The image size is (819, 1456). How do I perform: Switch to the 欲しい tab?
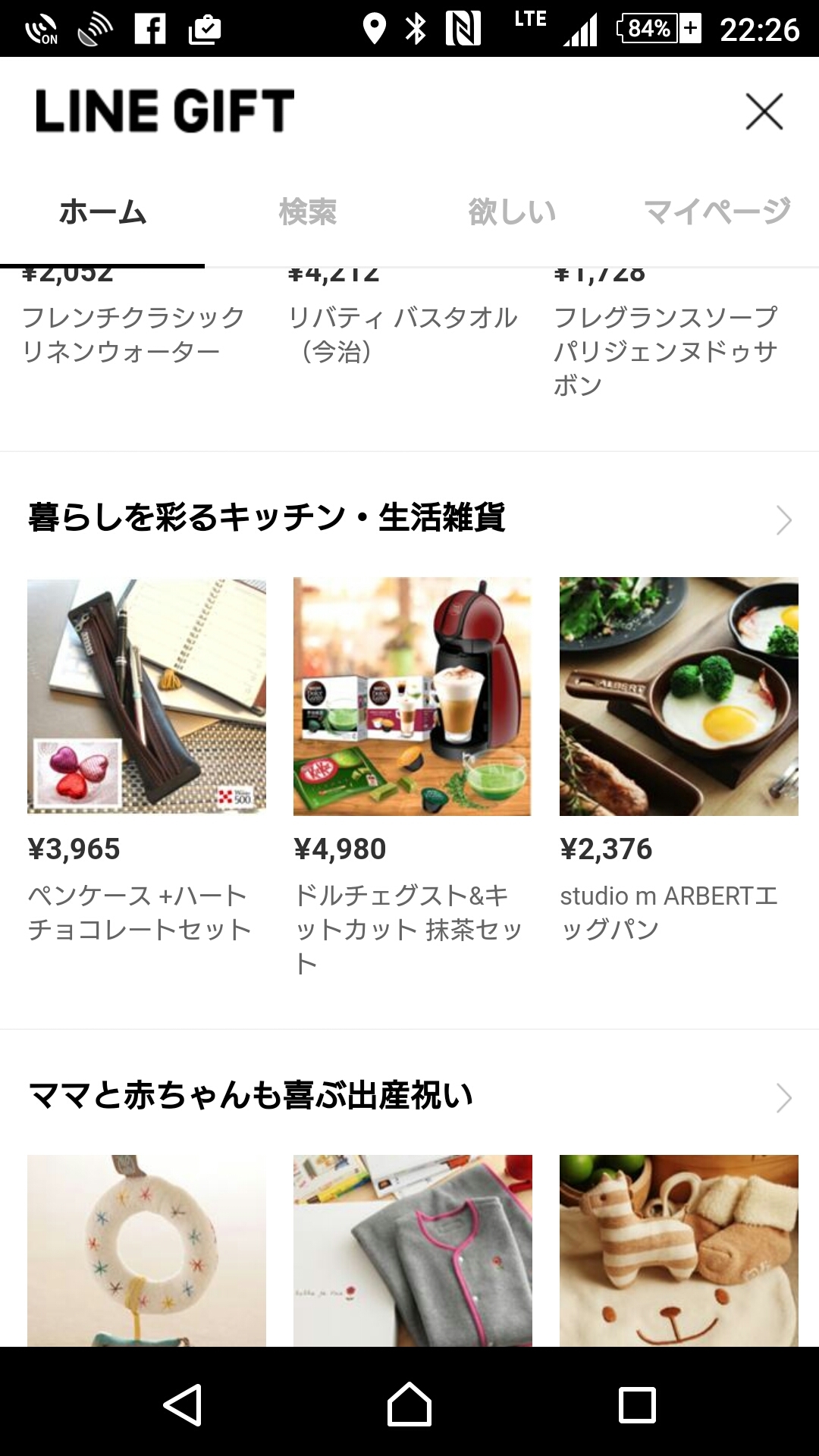(512, 212)
